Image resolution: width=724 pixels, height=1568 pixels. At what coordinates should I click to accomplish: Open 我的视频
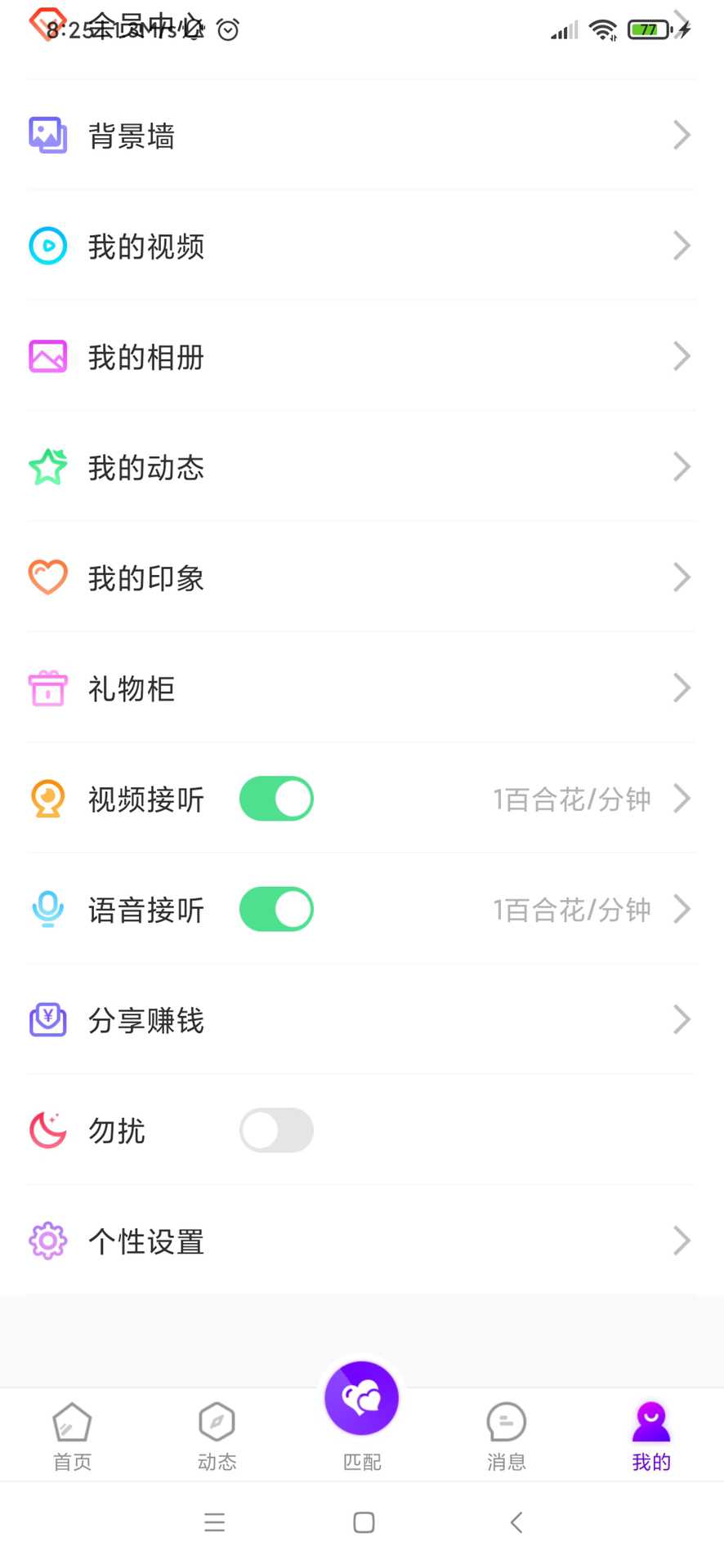(361, 246)
